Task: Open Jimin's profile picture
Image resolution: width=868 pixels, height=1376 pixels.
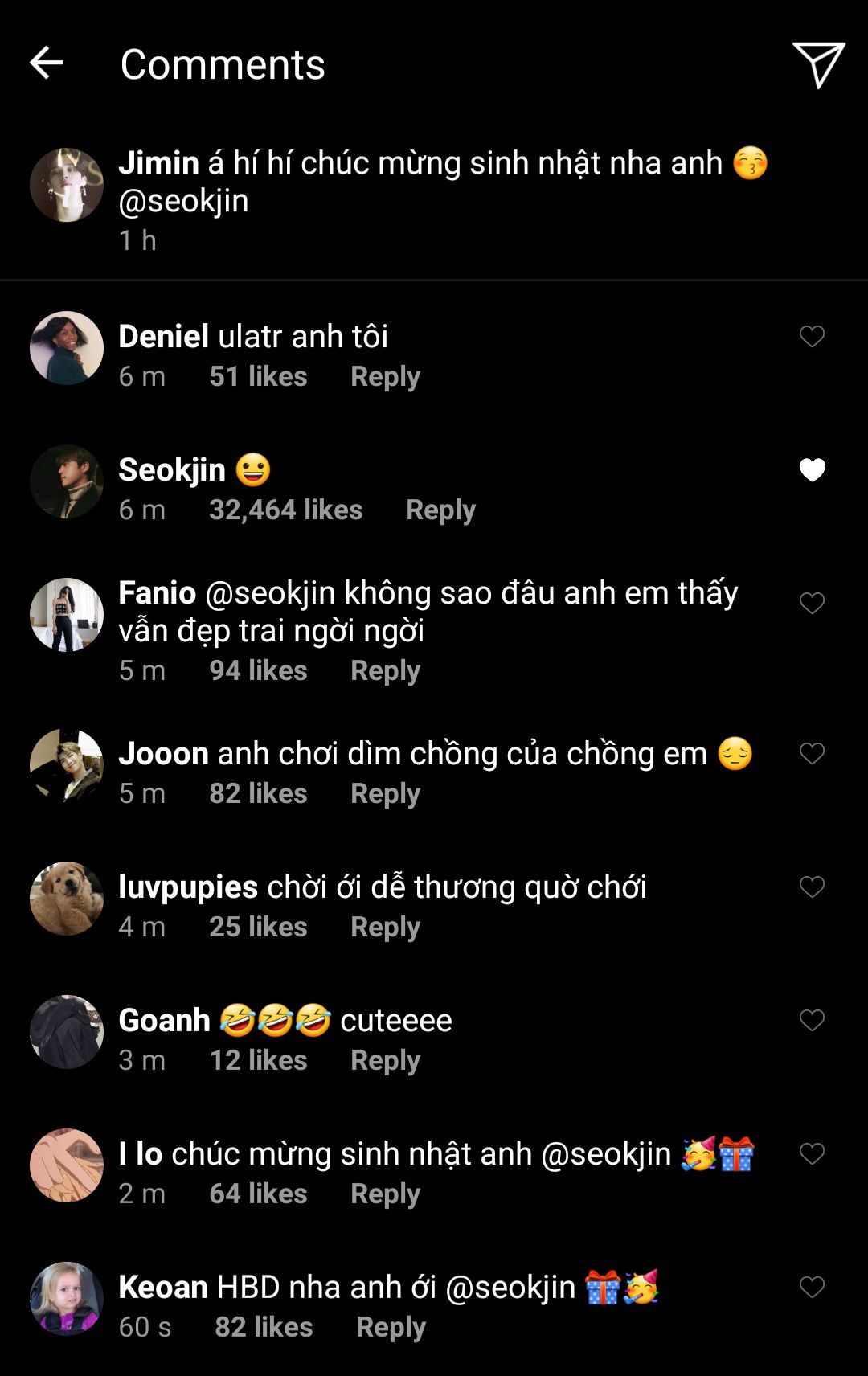Action: [67, 185]
